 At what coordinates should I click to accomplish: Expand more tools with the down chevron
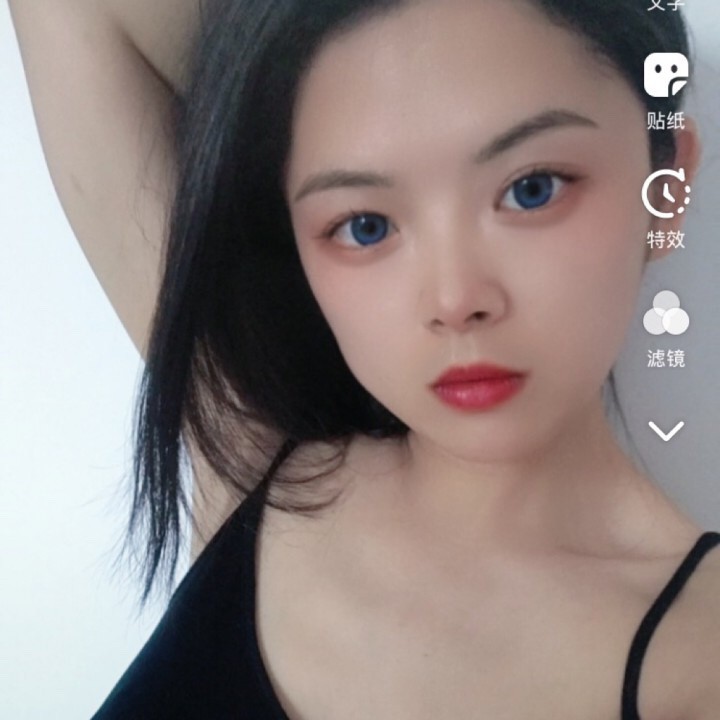[665, 431]
